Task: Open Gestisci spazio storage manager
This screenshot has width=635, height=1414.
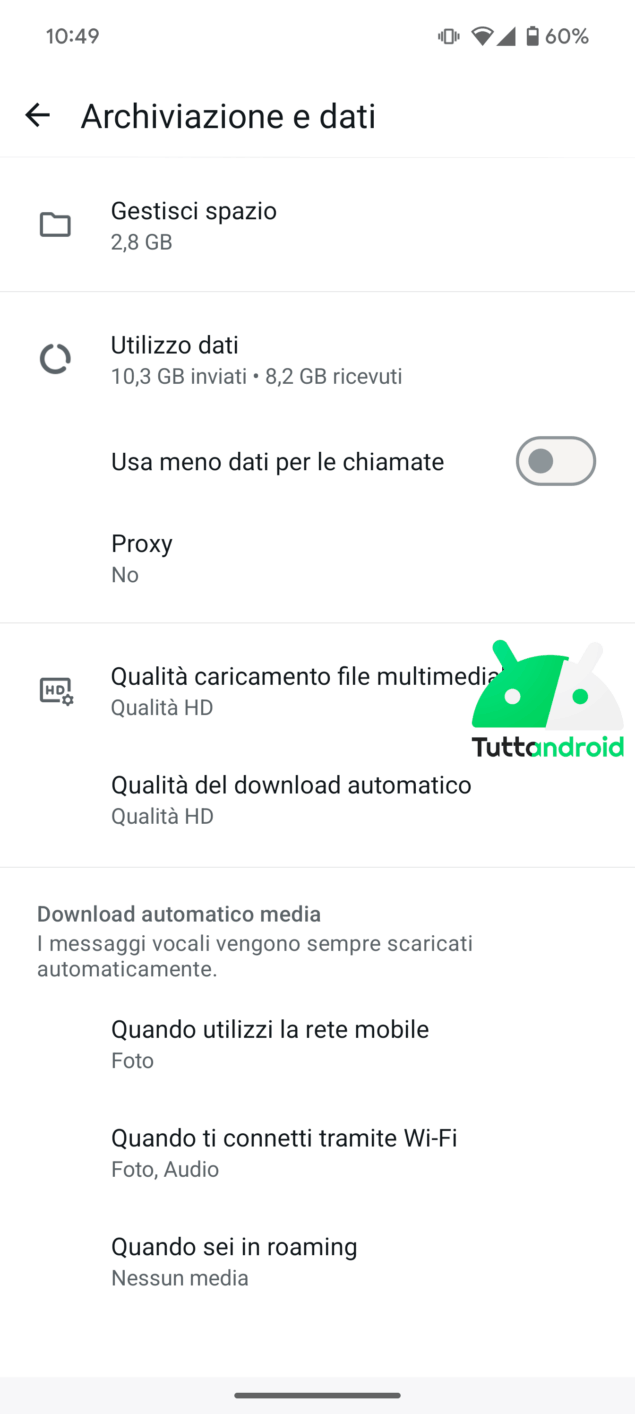Action: pos(194,225)
